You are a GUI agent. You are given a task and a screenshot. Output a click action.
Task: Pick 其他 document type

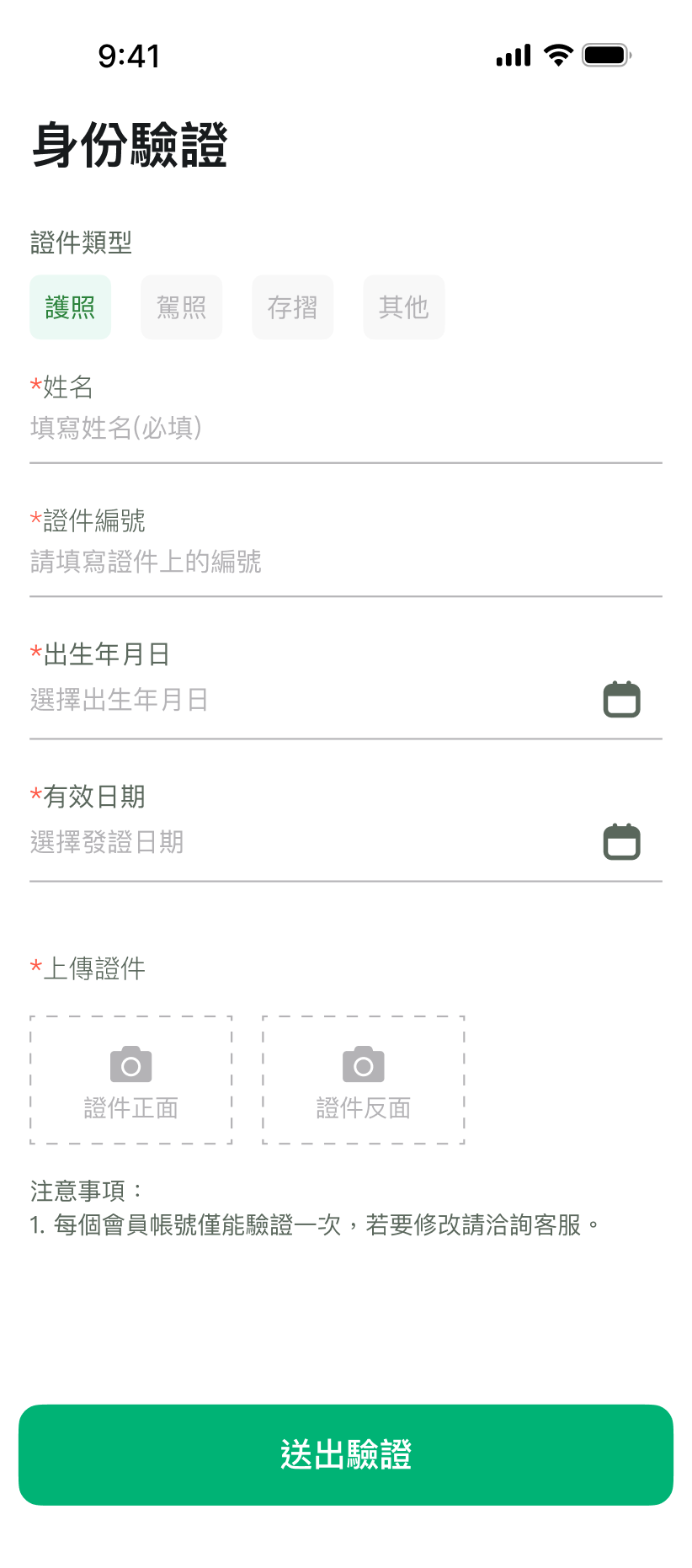tap(404, 307)
